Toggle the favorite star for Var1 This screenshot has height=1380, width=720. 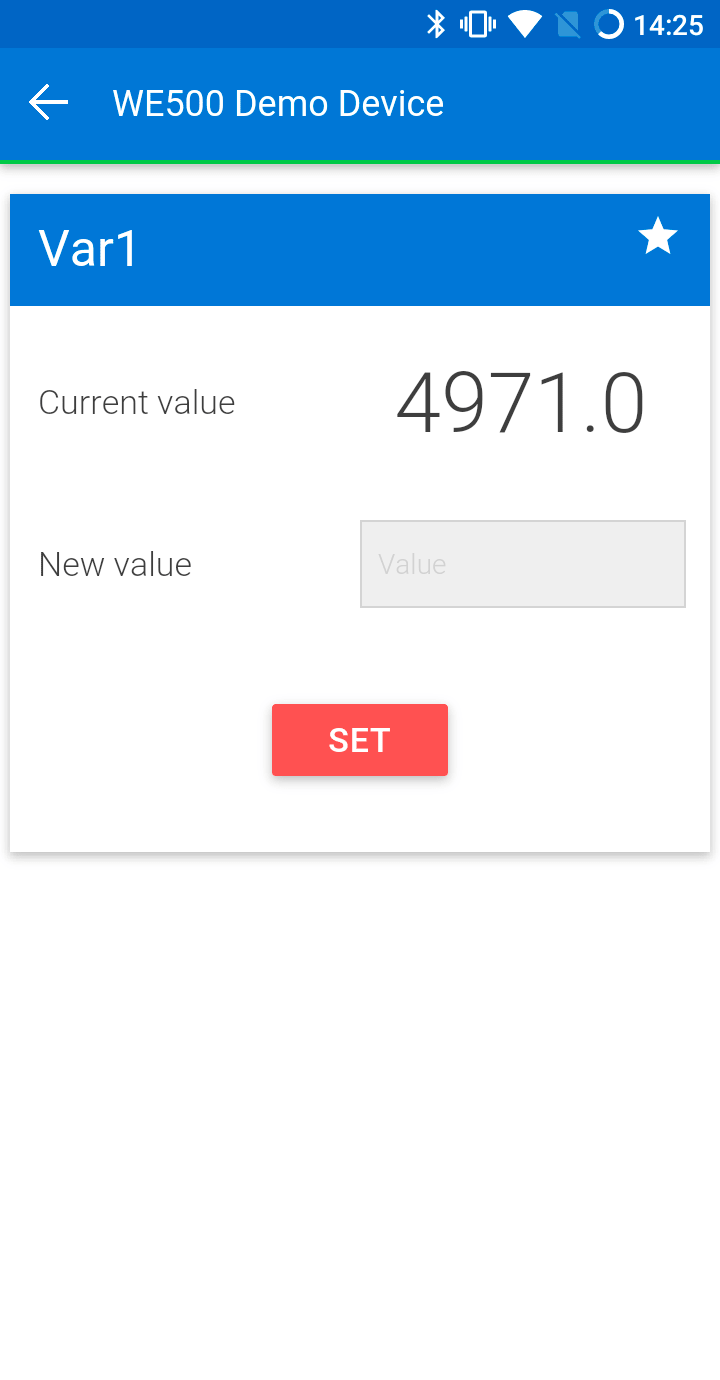658,237
